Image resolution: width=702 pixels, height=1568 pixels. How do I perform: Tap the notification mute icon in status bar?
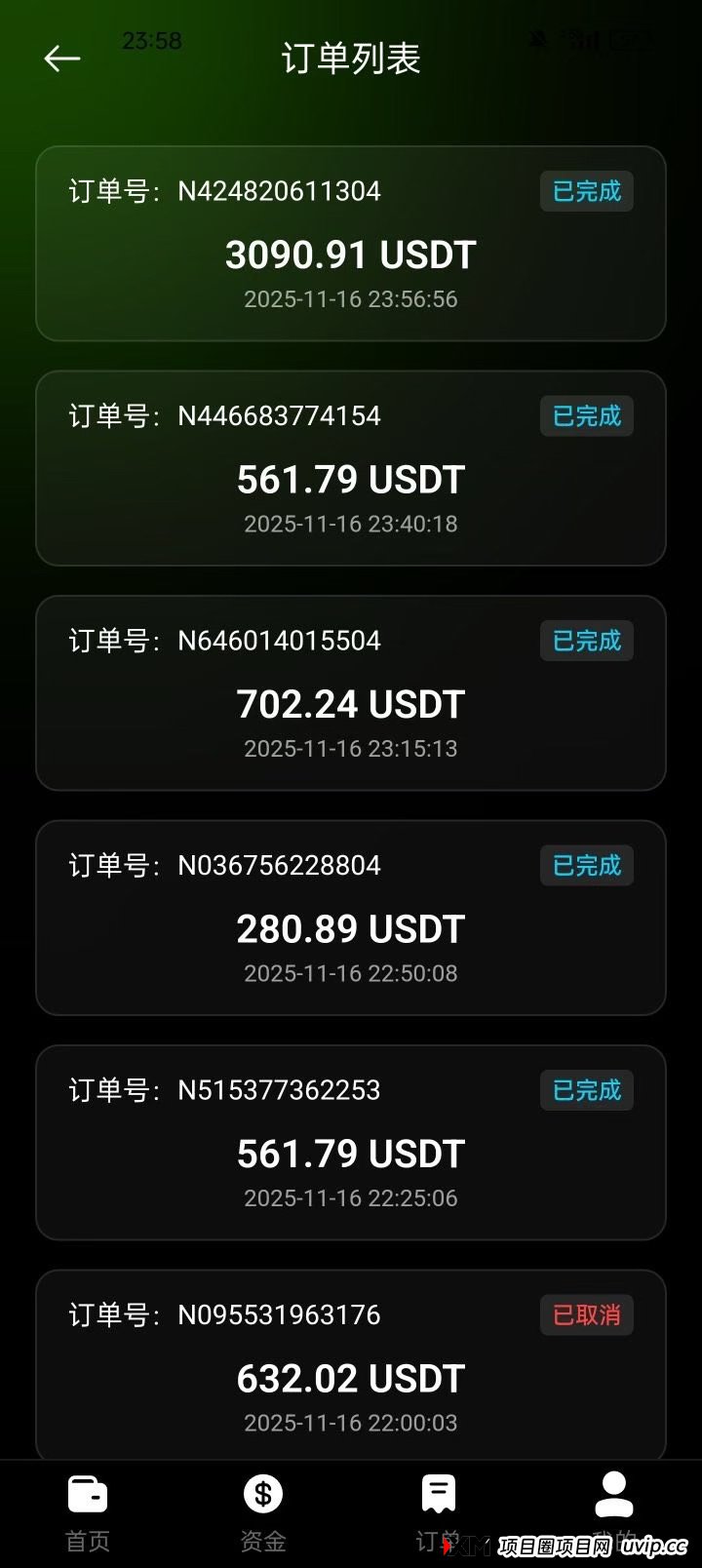(x=537, y=38)
